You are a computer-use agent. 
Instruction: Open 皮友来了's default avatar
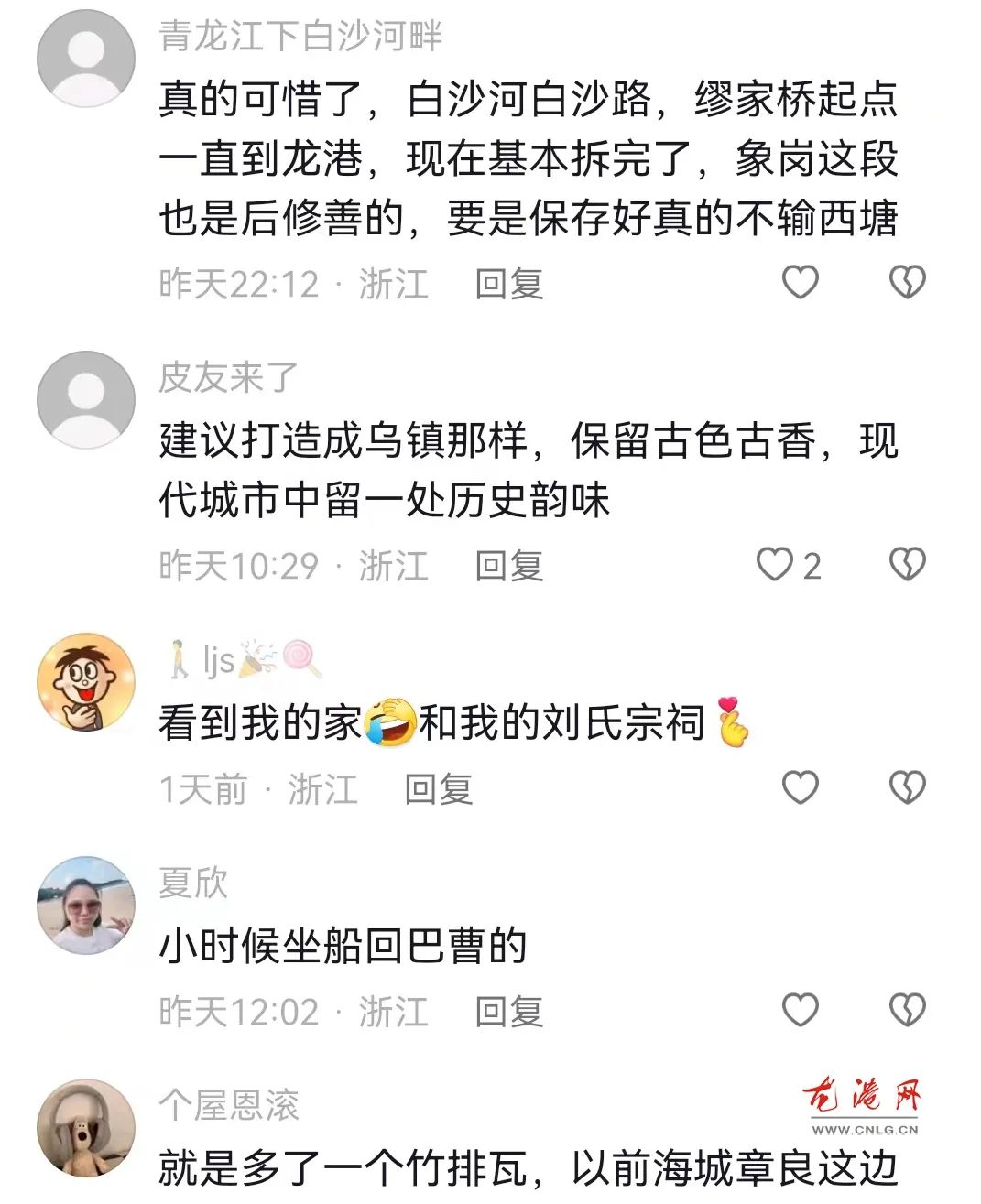(x=86, y=400)
